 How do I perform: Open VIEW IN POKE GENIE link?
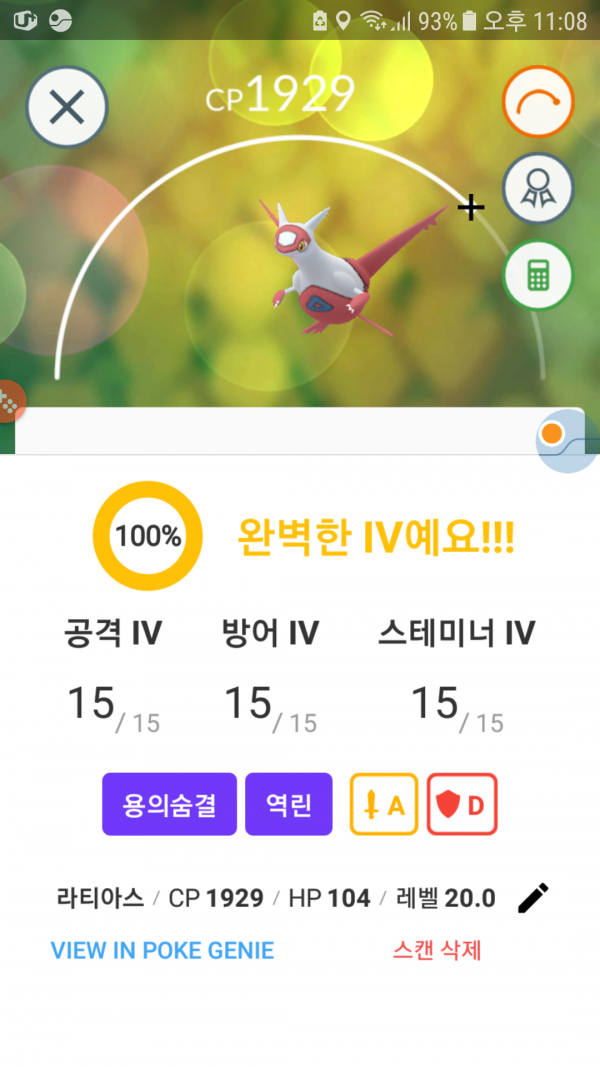[162, 950]
